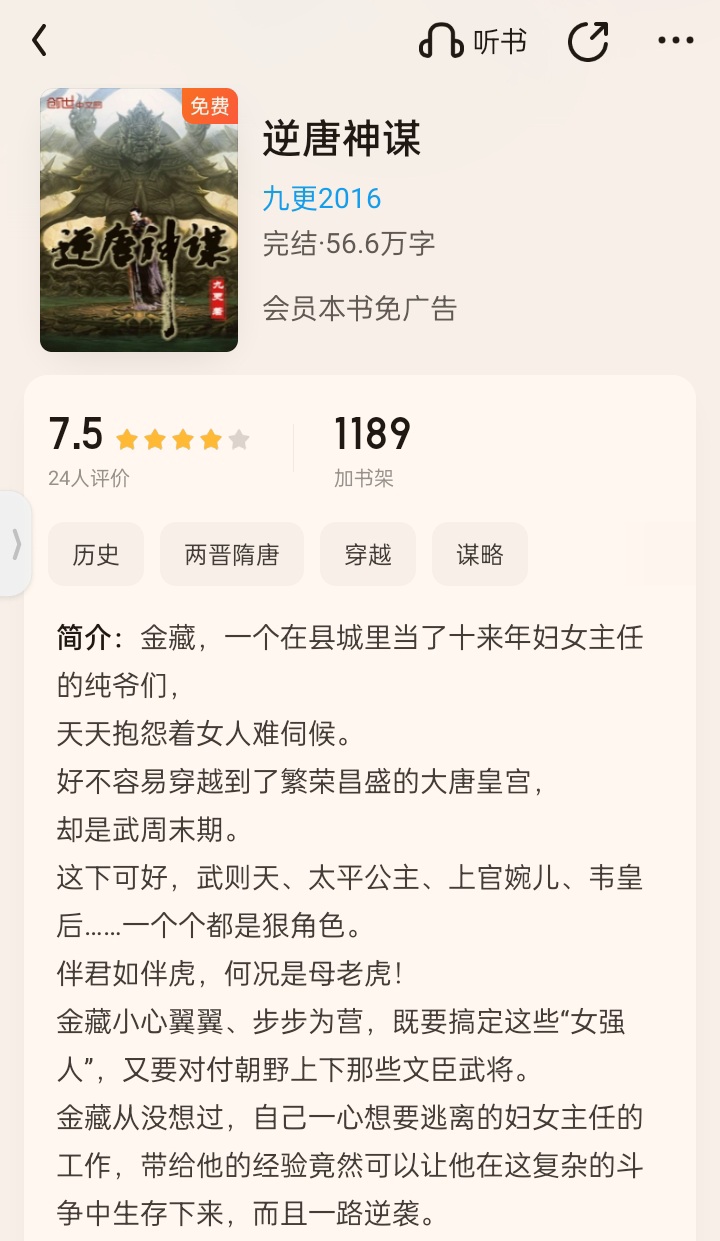Open the 逆唐神谋 book cover

pyautogui.click(x=139, y=220)
